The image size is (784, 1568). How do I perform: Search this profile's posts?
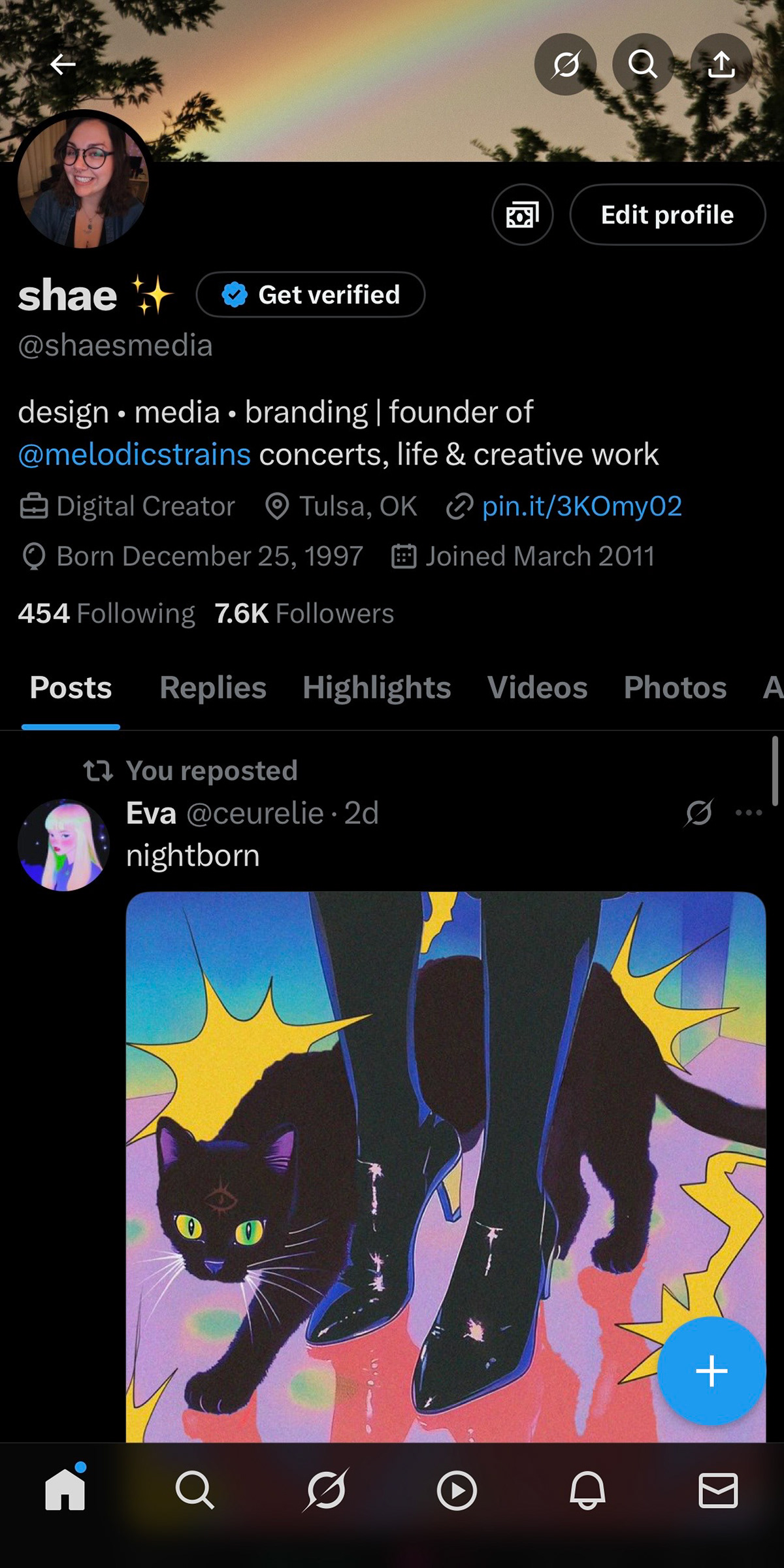[x=643, y=64]
